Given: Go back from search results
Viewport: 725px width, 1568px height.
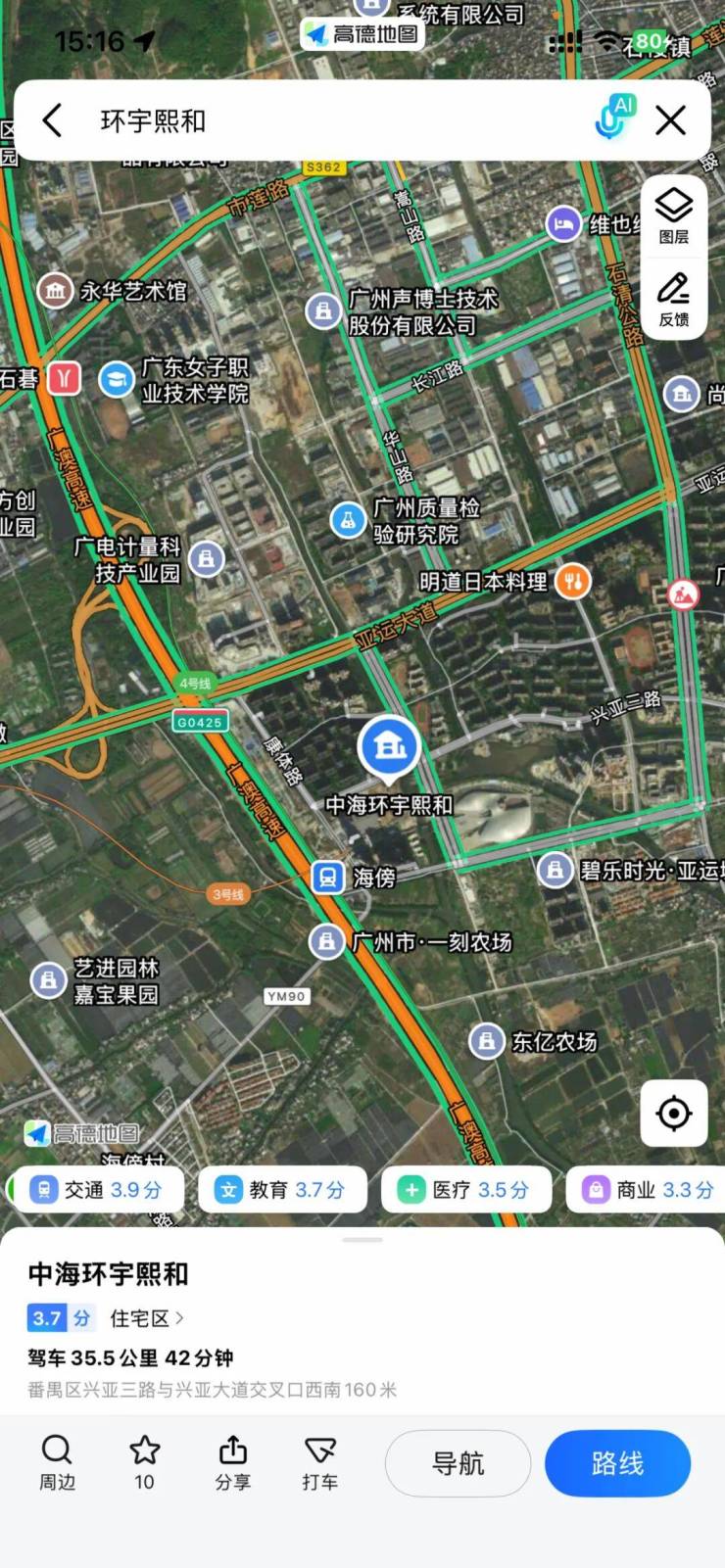Looking at the screenshot, I should (53, 120).
